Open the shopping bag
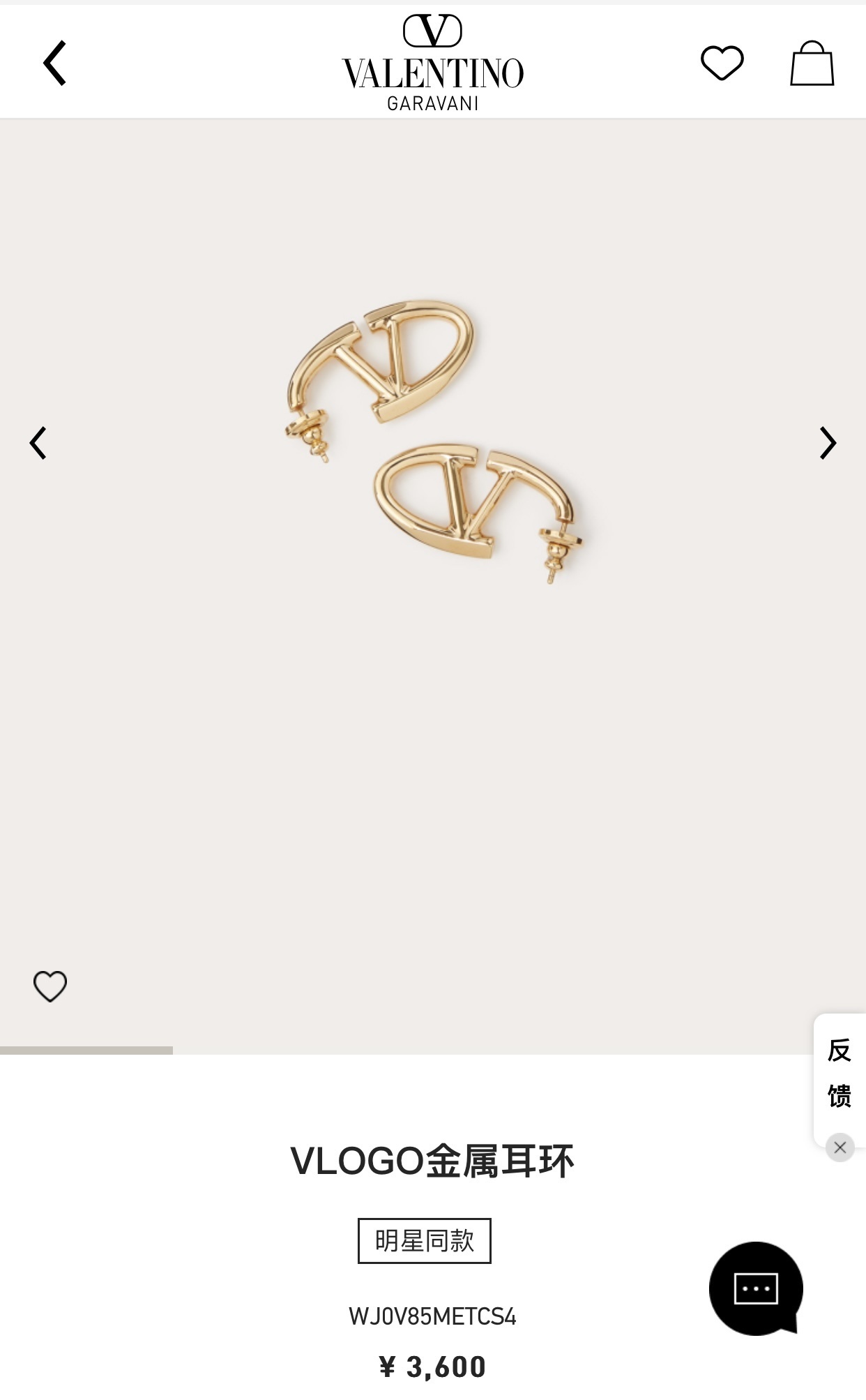The width and height of the screenshot is (866, 1400). (812, 63)
